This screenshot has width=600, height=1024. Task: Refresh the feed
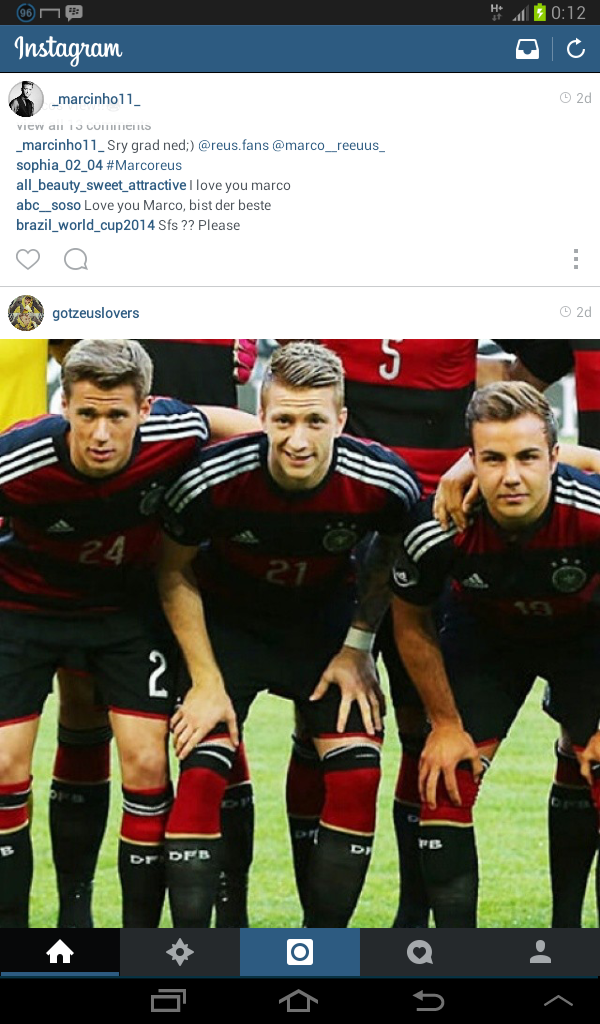click(x=575, y=49)
